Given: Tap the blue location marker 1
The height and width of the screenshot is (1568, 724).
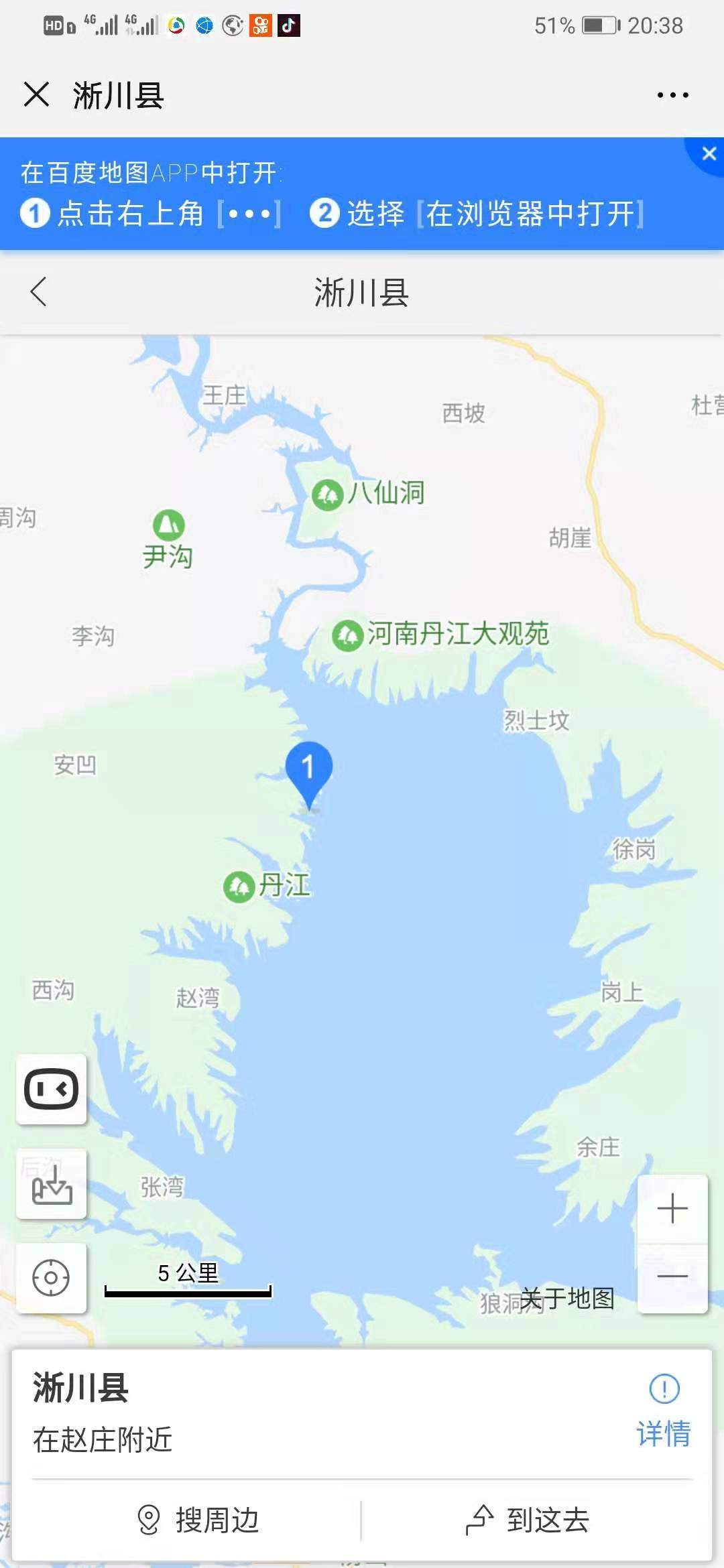Looking at the screenshot, I should (x=308, y=769).
